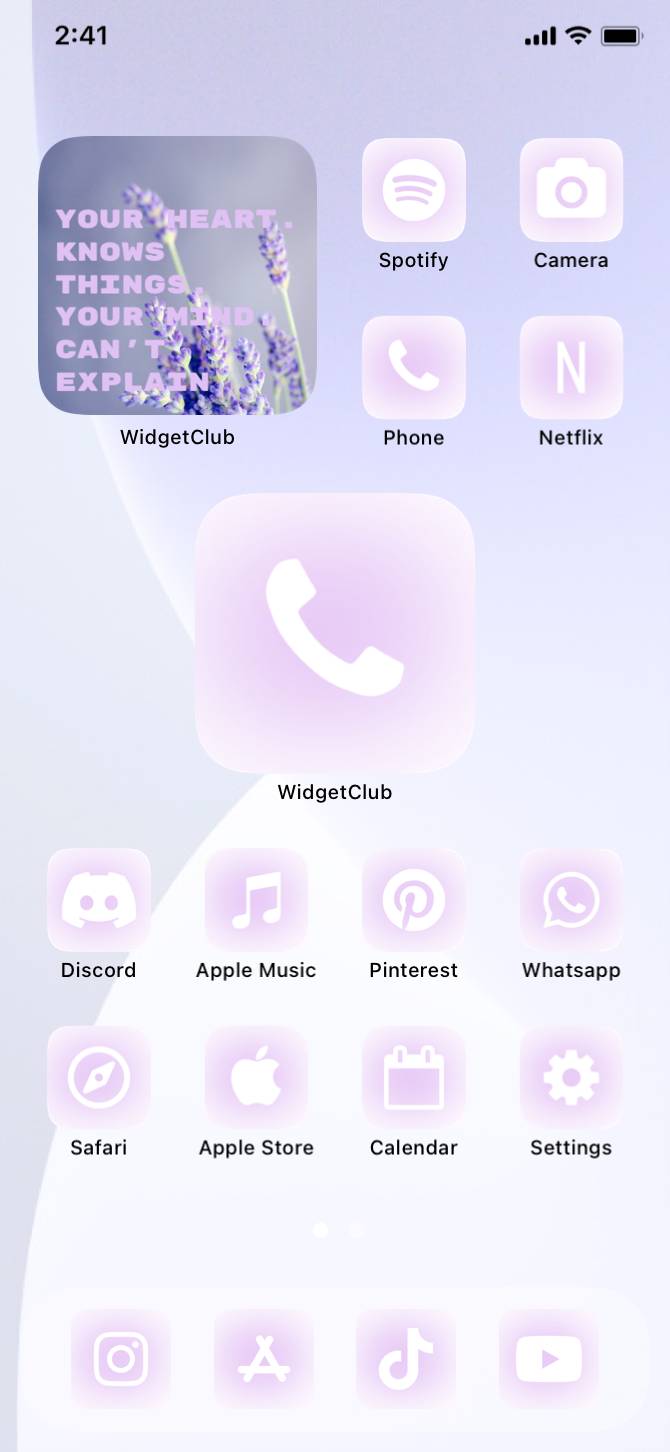Image resolution: width=670 pixels, height=1452 pixels.
Task: Launch Apple Music
Action: 256,900
